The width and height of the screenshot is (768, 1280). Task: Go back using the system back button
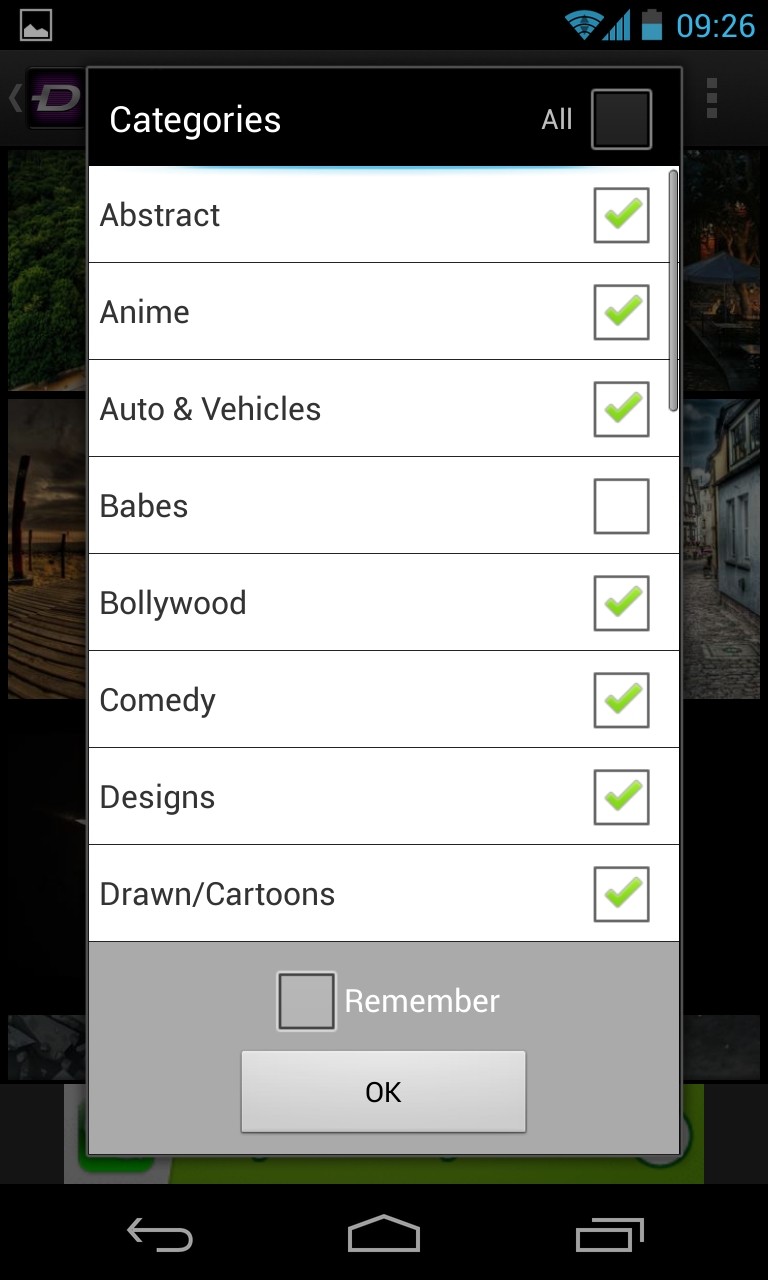[160, 1235]
